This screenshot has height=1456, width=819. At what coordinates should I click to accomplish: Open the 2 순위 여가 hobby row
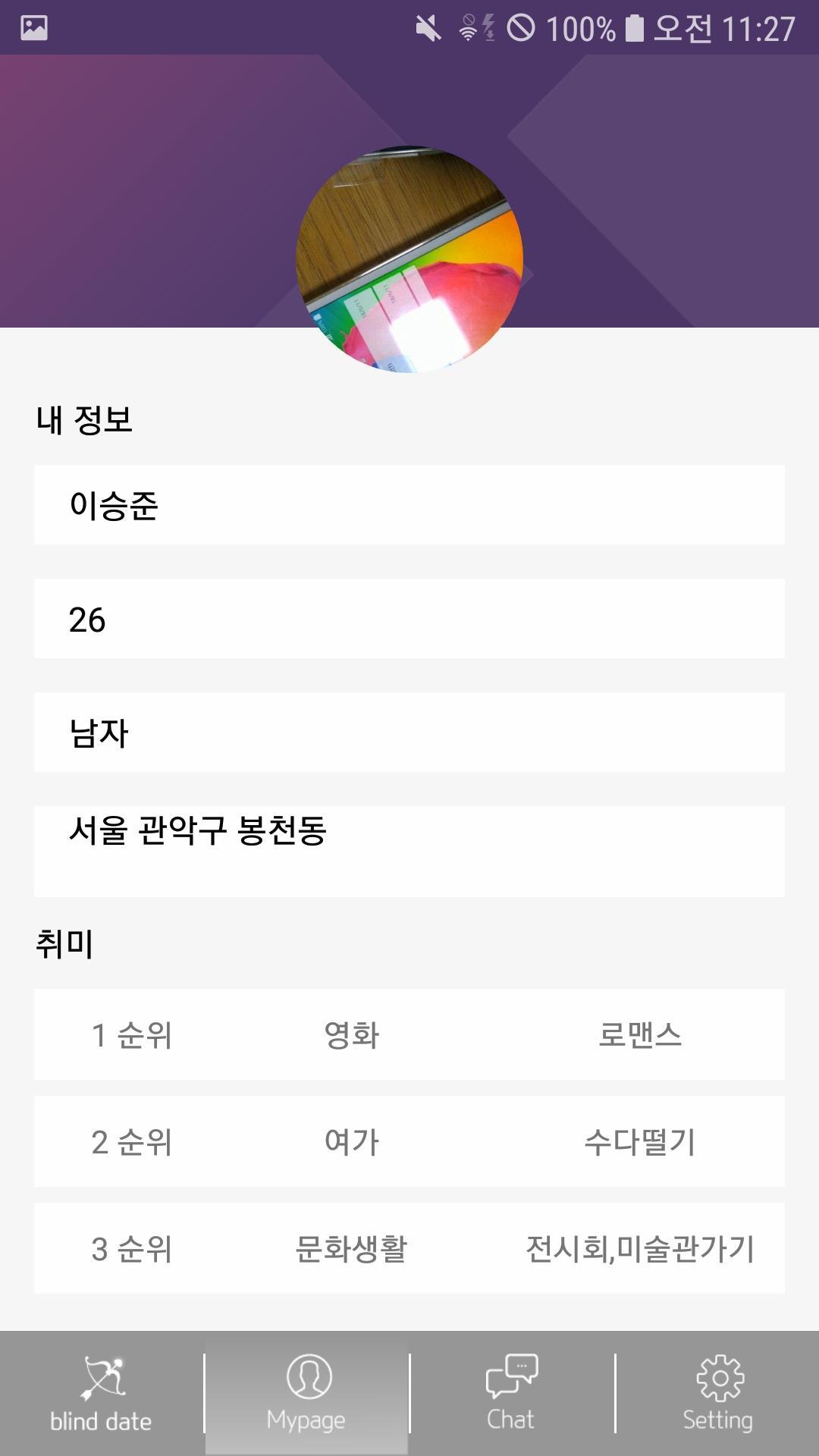pos(409,1141)
